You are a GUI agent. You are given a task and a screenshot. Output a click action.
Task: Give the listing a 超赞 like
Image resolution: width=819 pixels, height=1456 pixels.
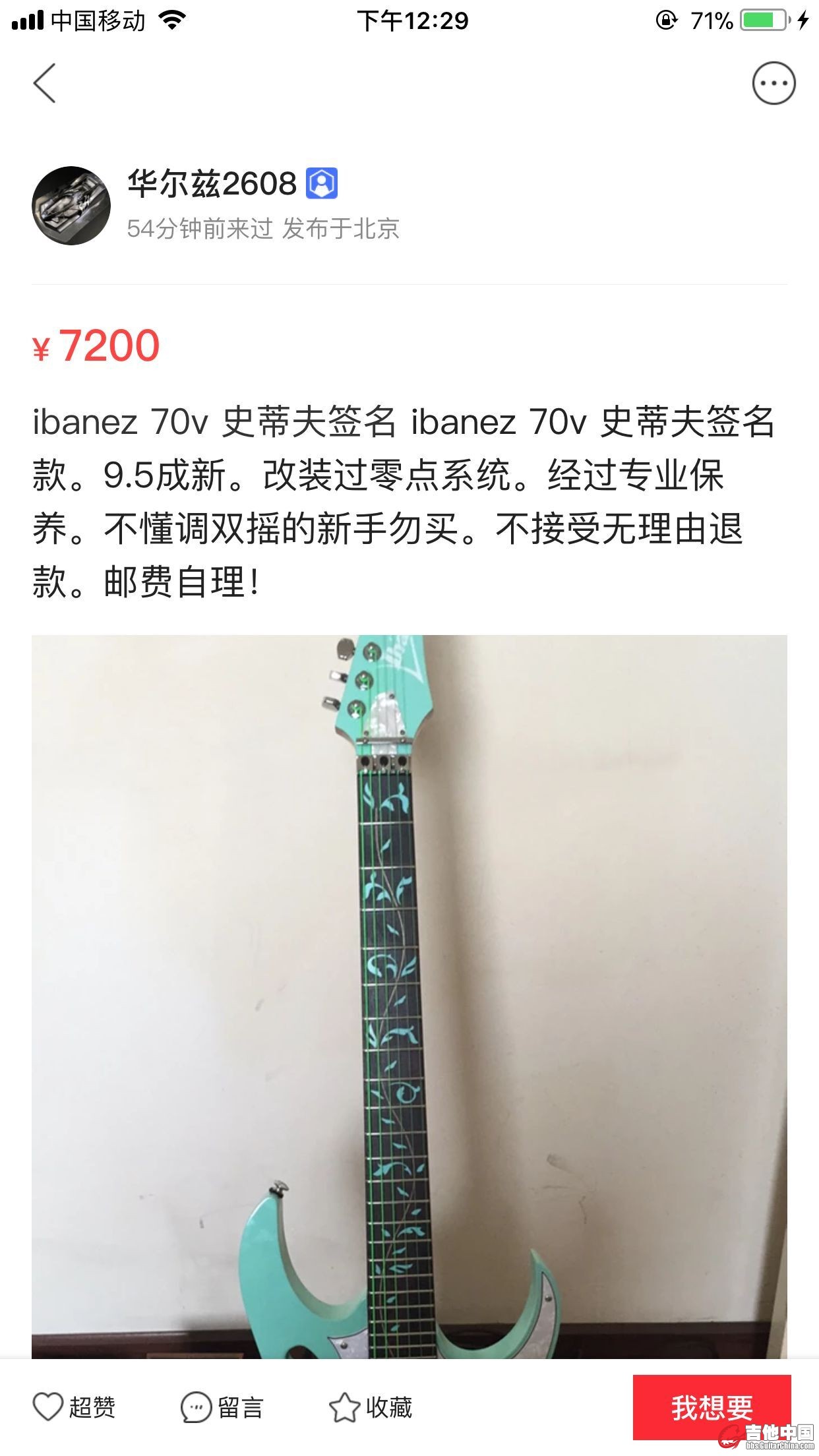click(x=74, y=1407)
